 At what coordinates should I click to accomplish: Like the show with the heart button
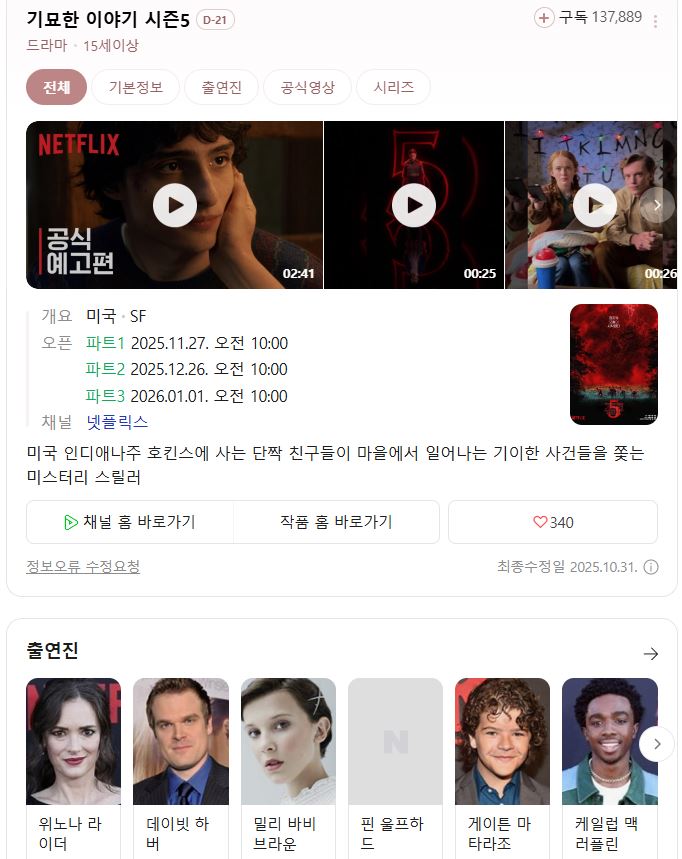click(553, 522)
